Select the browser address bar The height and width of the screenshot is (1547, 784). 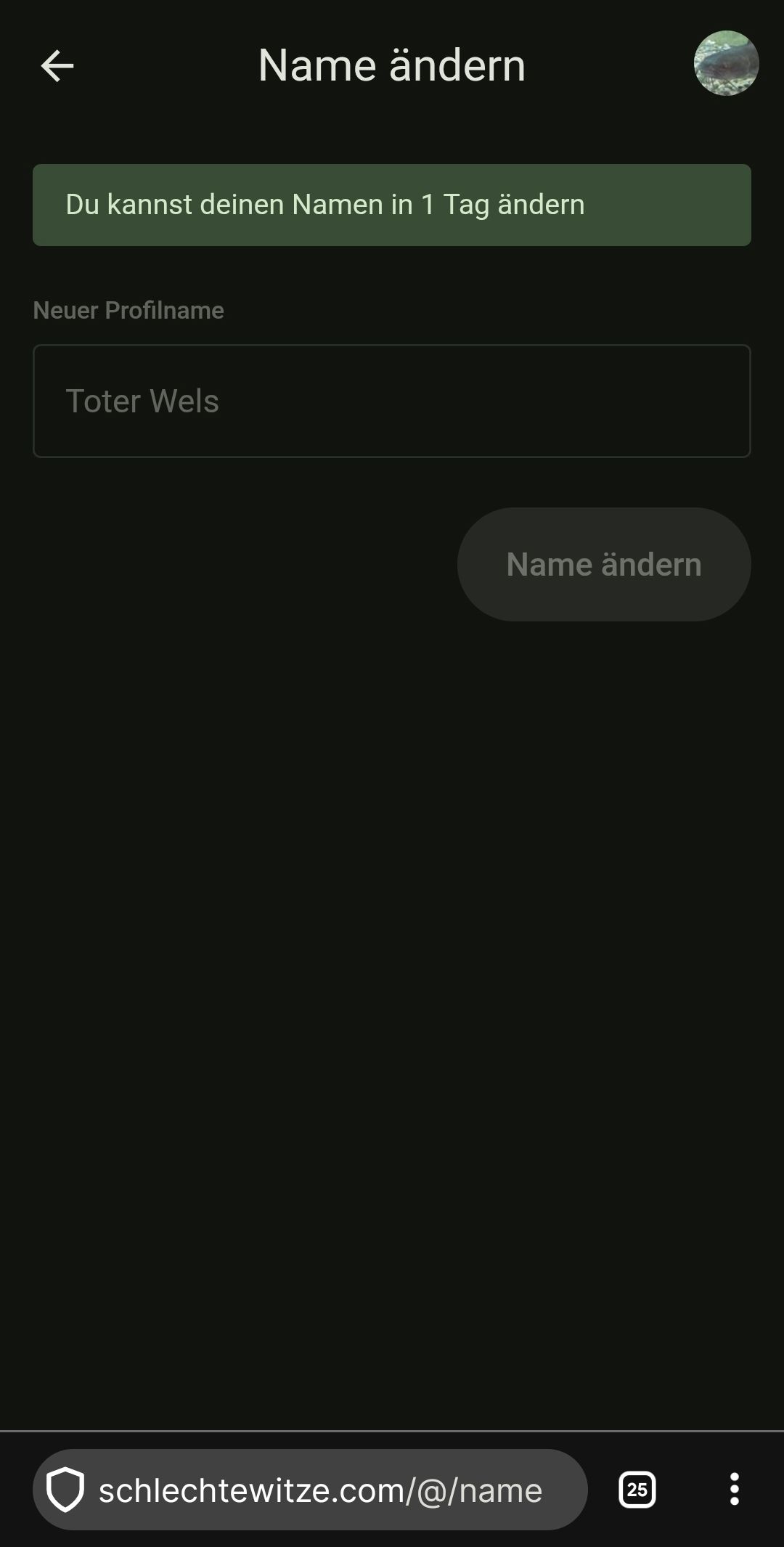click(x=319, y=1490)
